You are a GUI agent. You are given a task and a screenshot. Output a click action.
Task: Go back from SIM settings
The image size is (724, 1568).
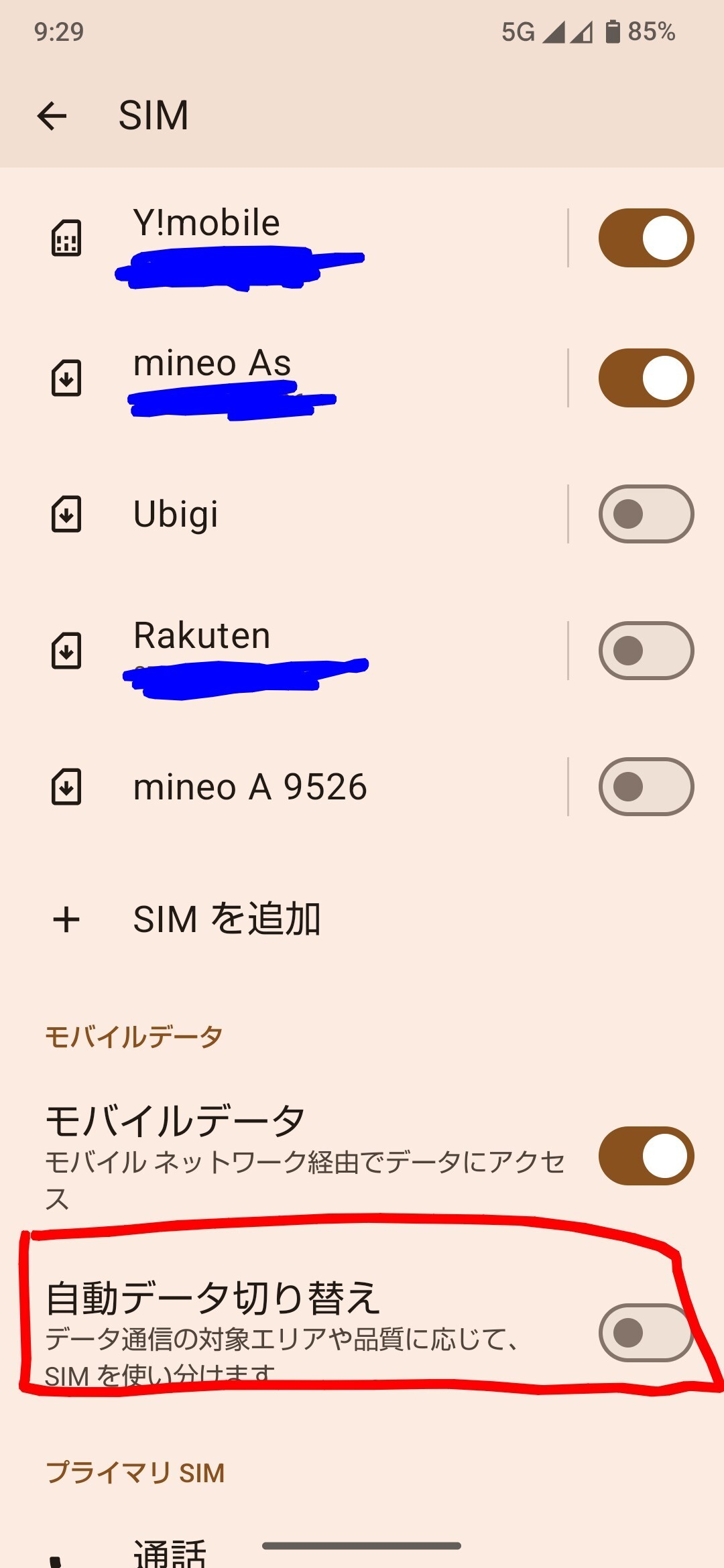click(x=52, y=116)
